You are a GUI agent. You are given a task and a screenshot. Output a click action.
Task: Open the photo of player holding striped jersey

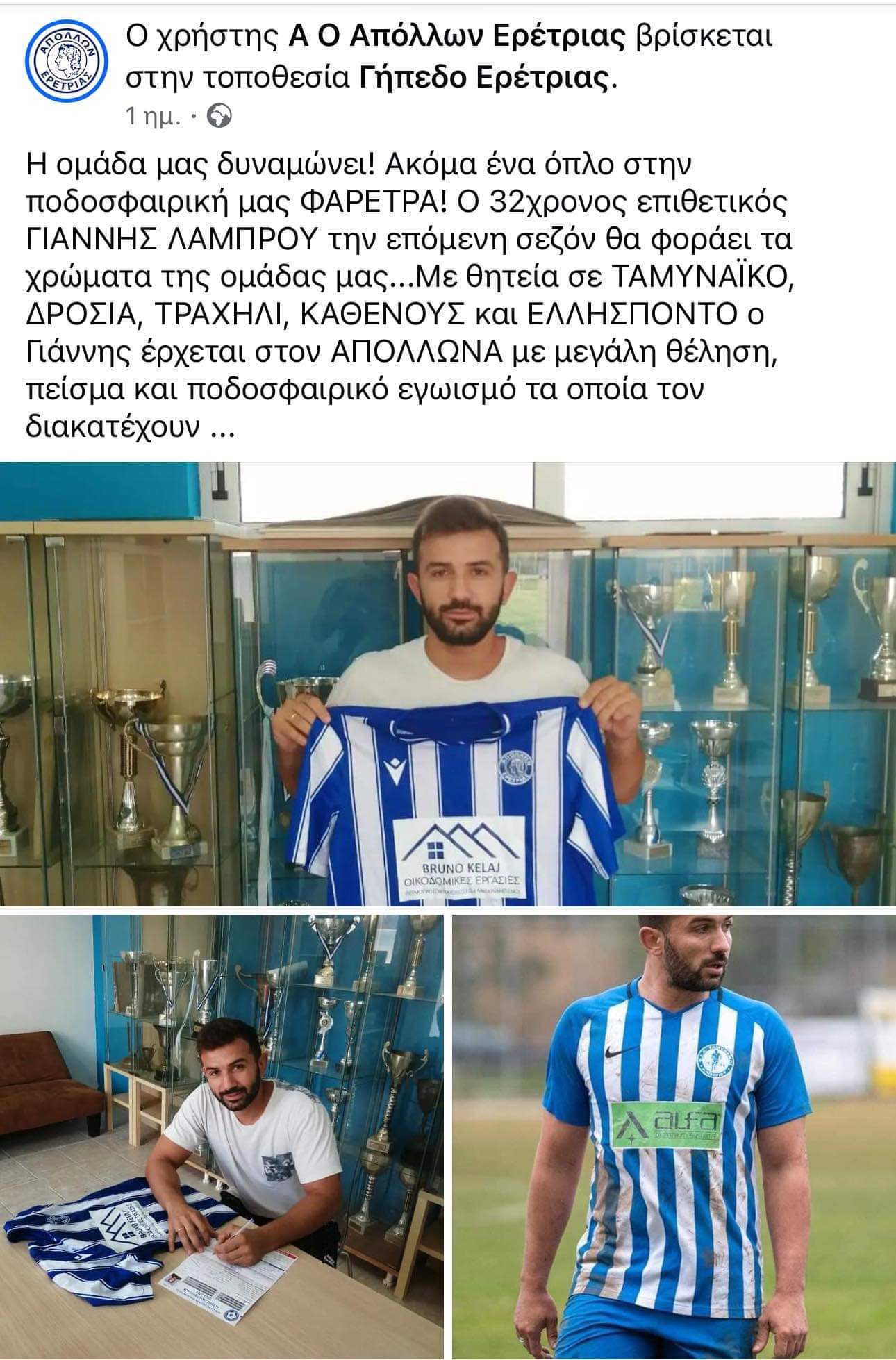[x=448, y=684]
